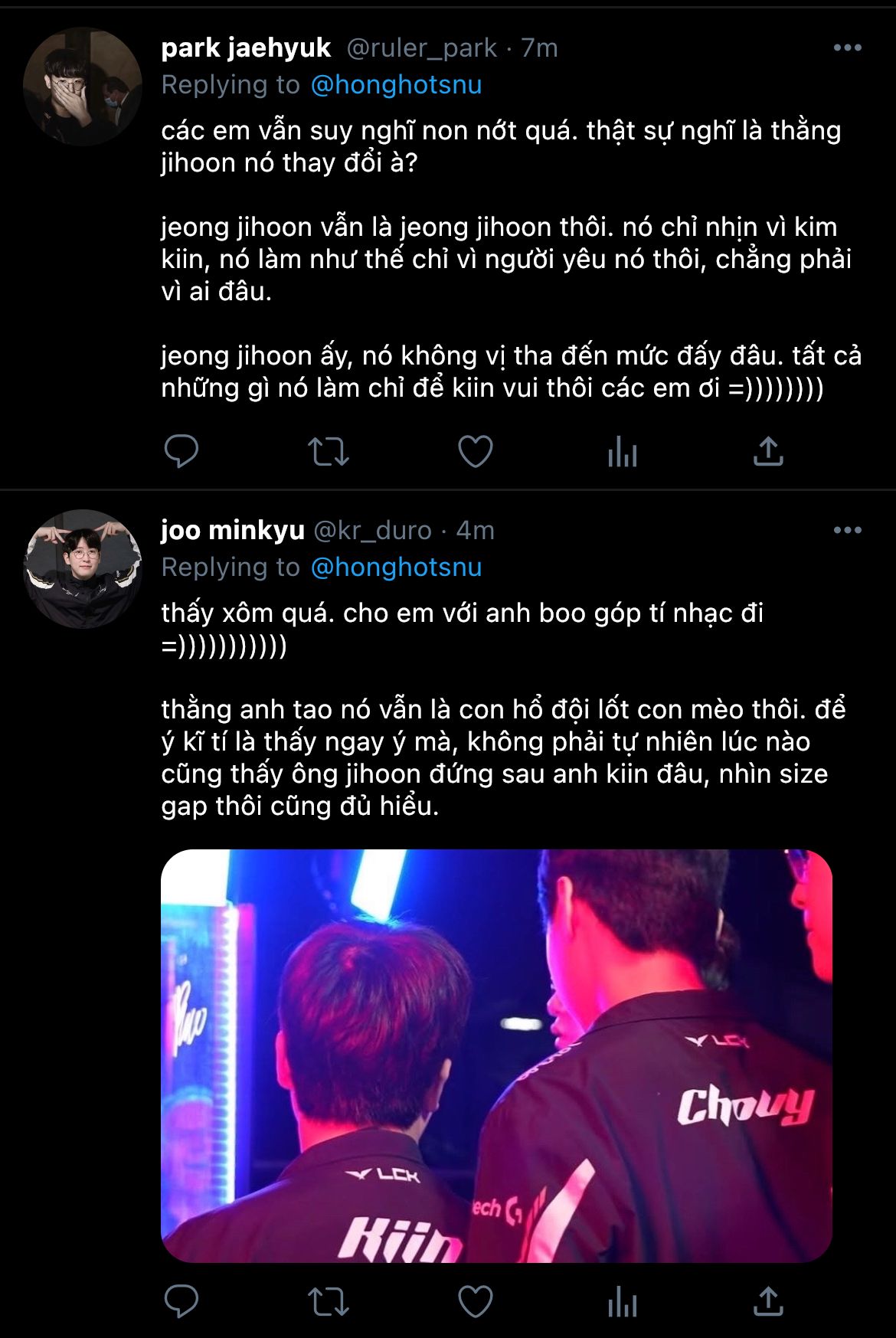896x1338 pixels.
Task: Open joo minkyu's profile picture
Action: coord(83,569)
